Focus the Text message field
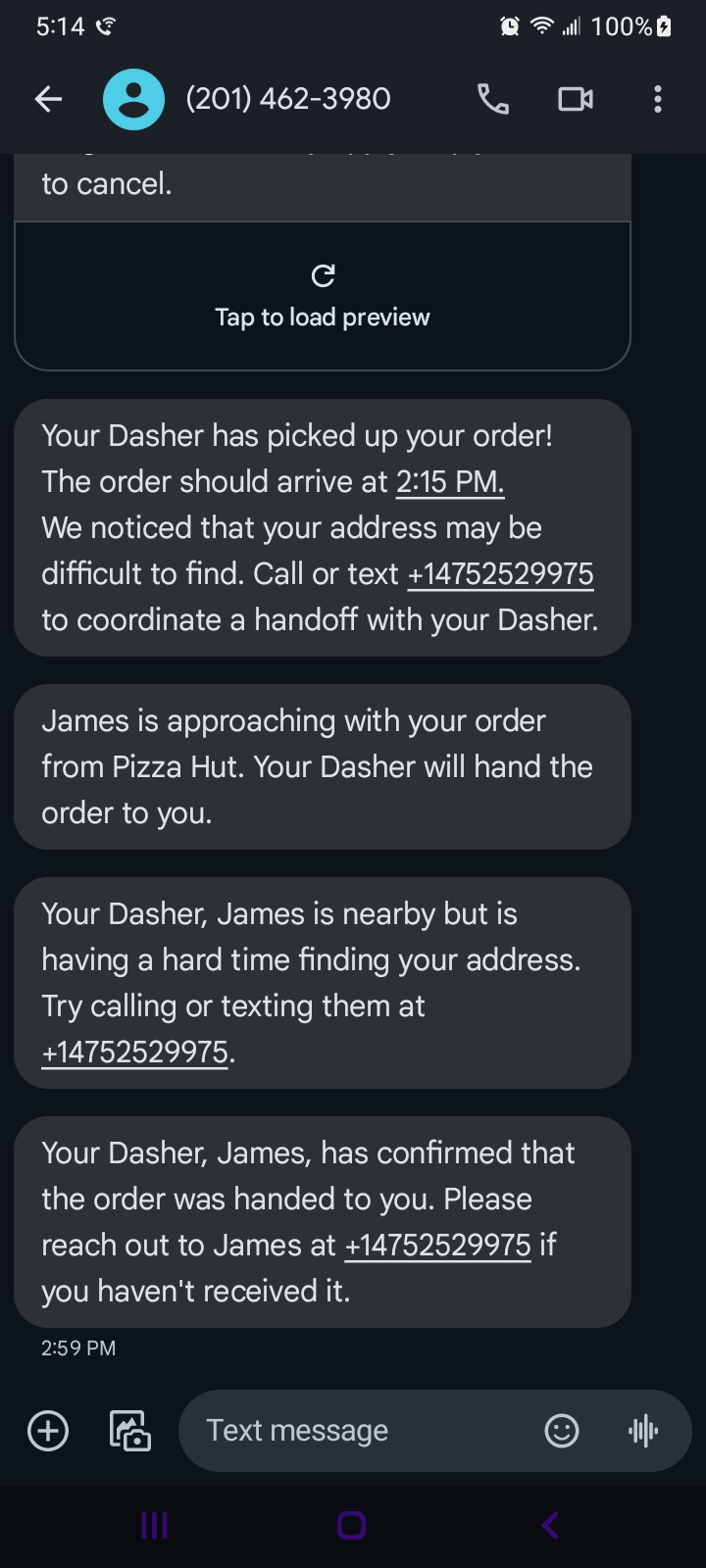Image resolution: width=706 pixels, height=1568 pixels. 363,1431
